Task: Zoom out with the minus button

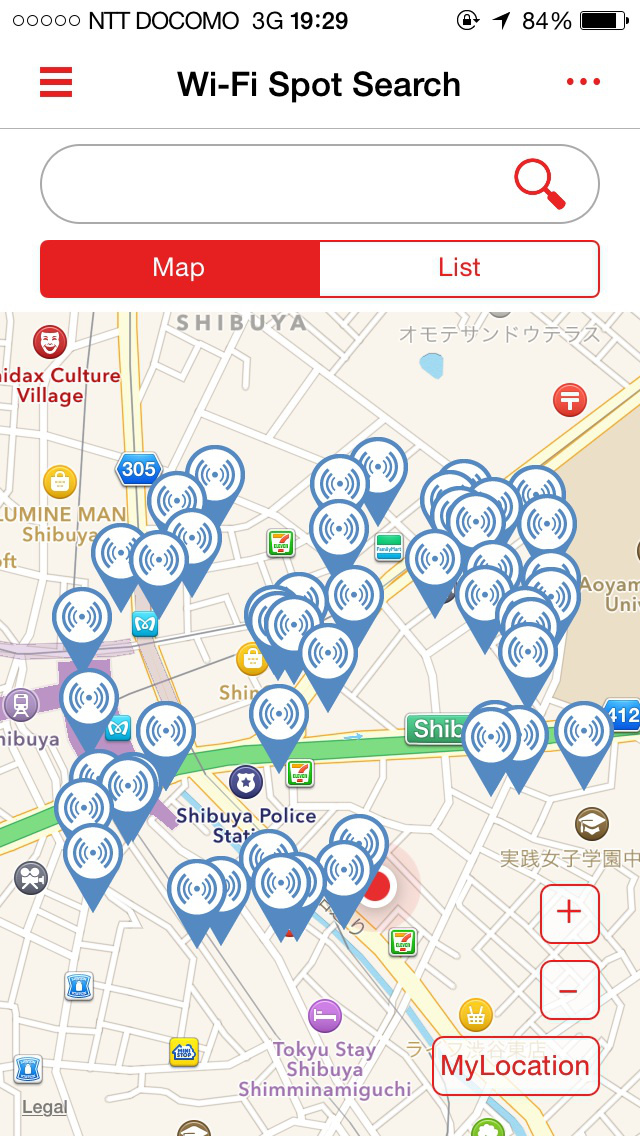Action: tap(570, 990)
